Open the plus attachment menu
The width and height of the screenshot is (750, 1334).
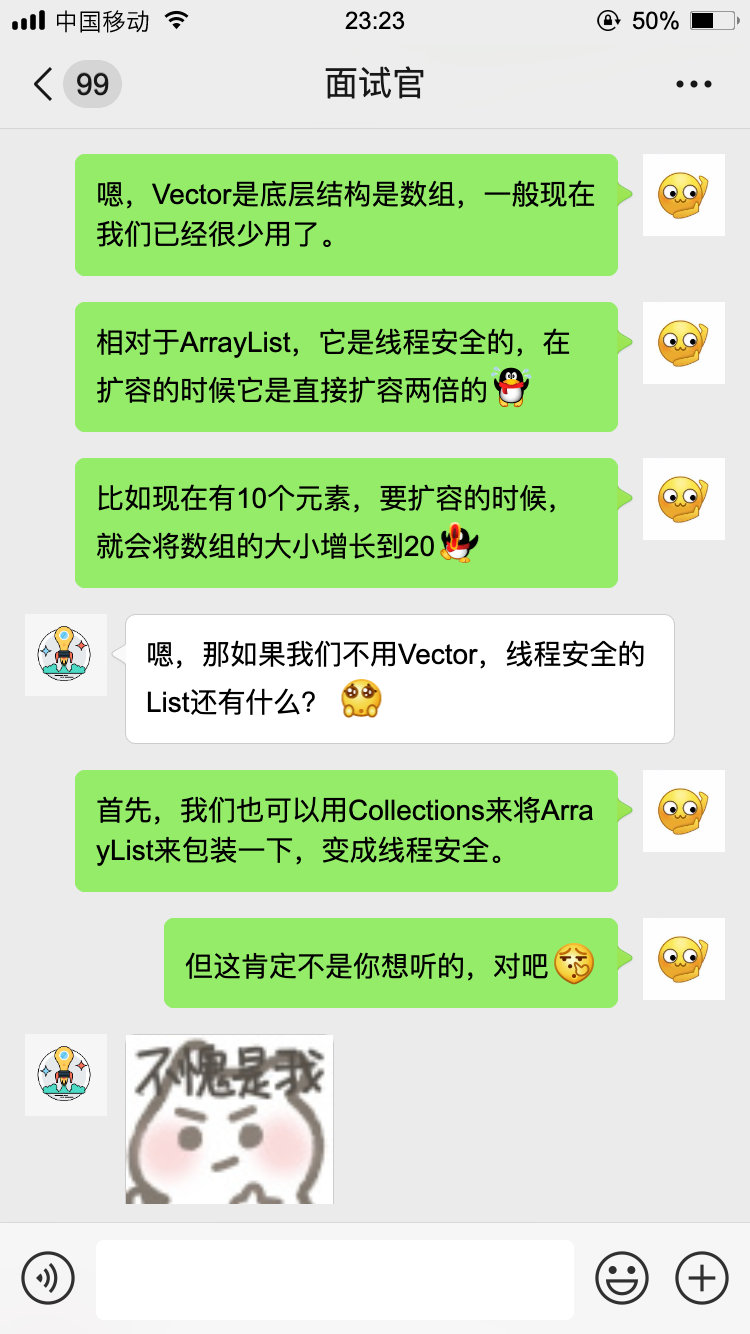click(702, 1277)
